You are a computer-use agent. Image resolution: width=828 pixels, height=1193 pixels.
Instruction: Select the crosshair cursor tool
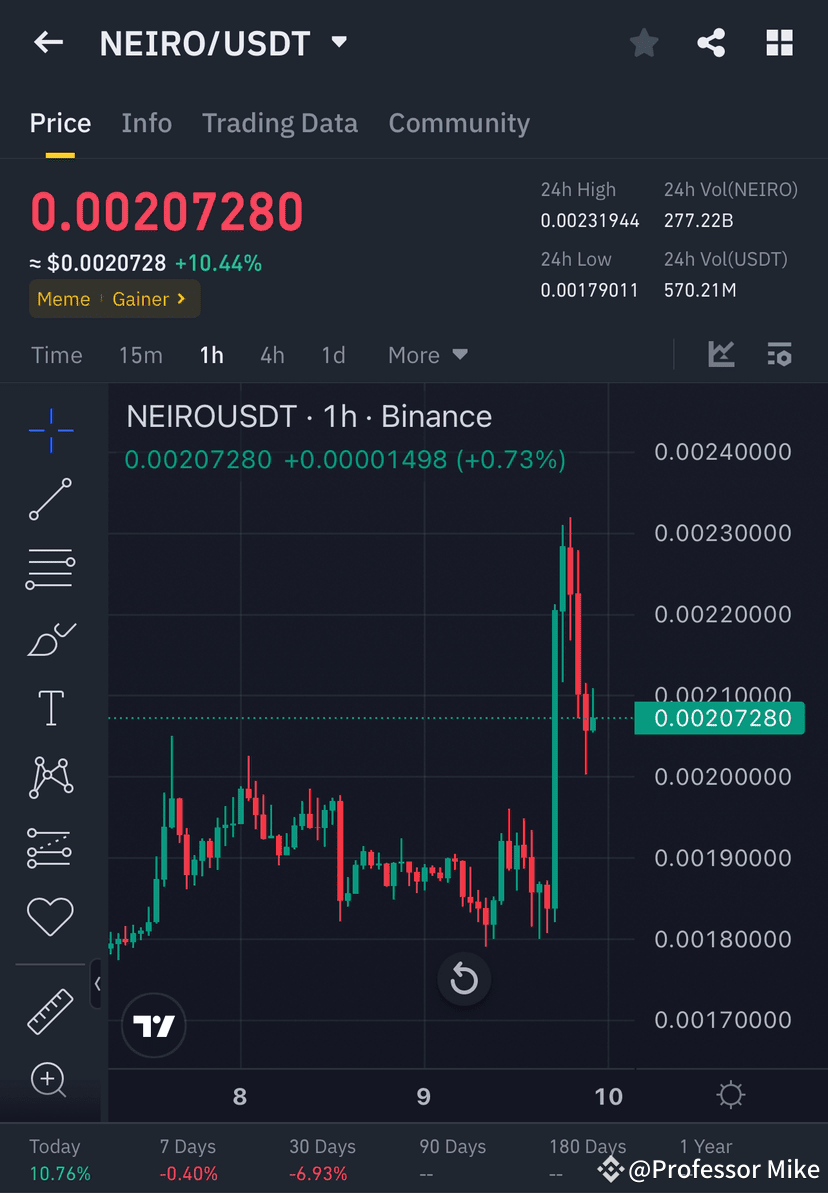50,428
